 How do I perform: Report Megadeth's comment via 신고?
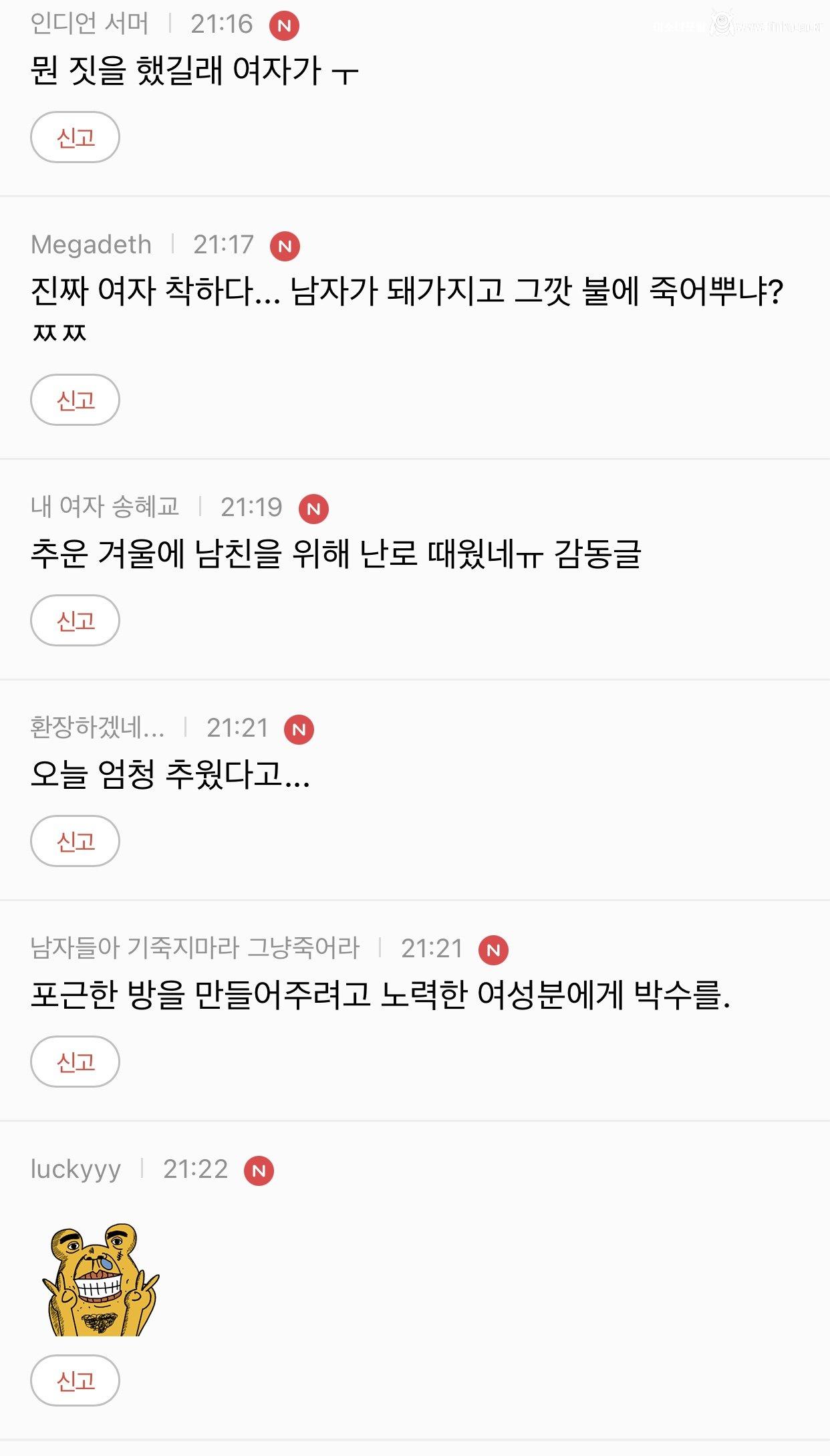click(x=76, y=399)
